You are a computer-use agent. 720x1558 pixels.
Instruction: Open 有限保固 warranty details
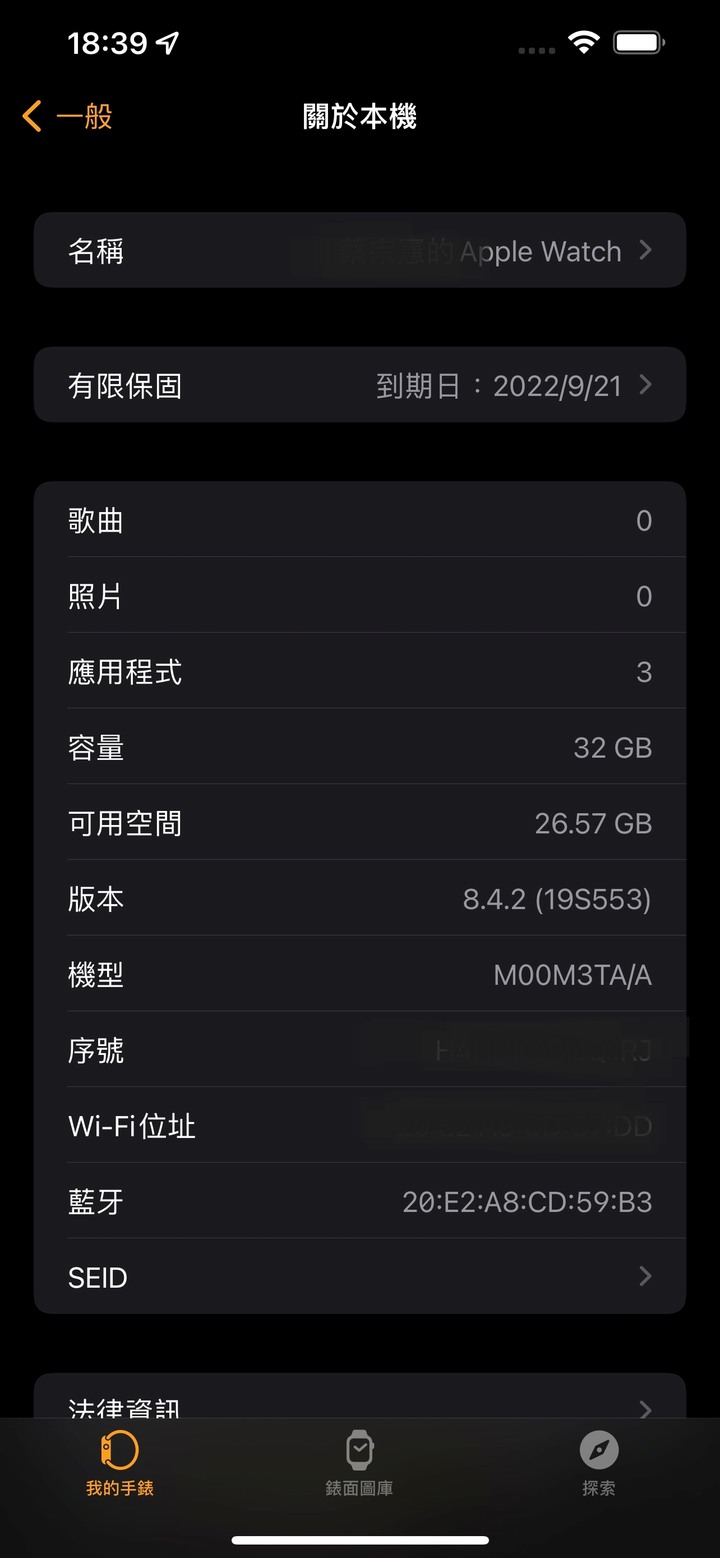point(360,385)
